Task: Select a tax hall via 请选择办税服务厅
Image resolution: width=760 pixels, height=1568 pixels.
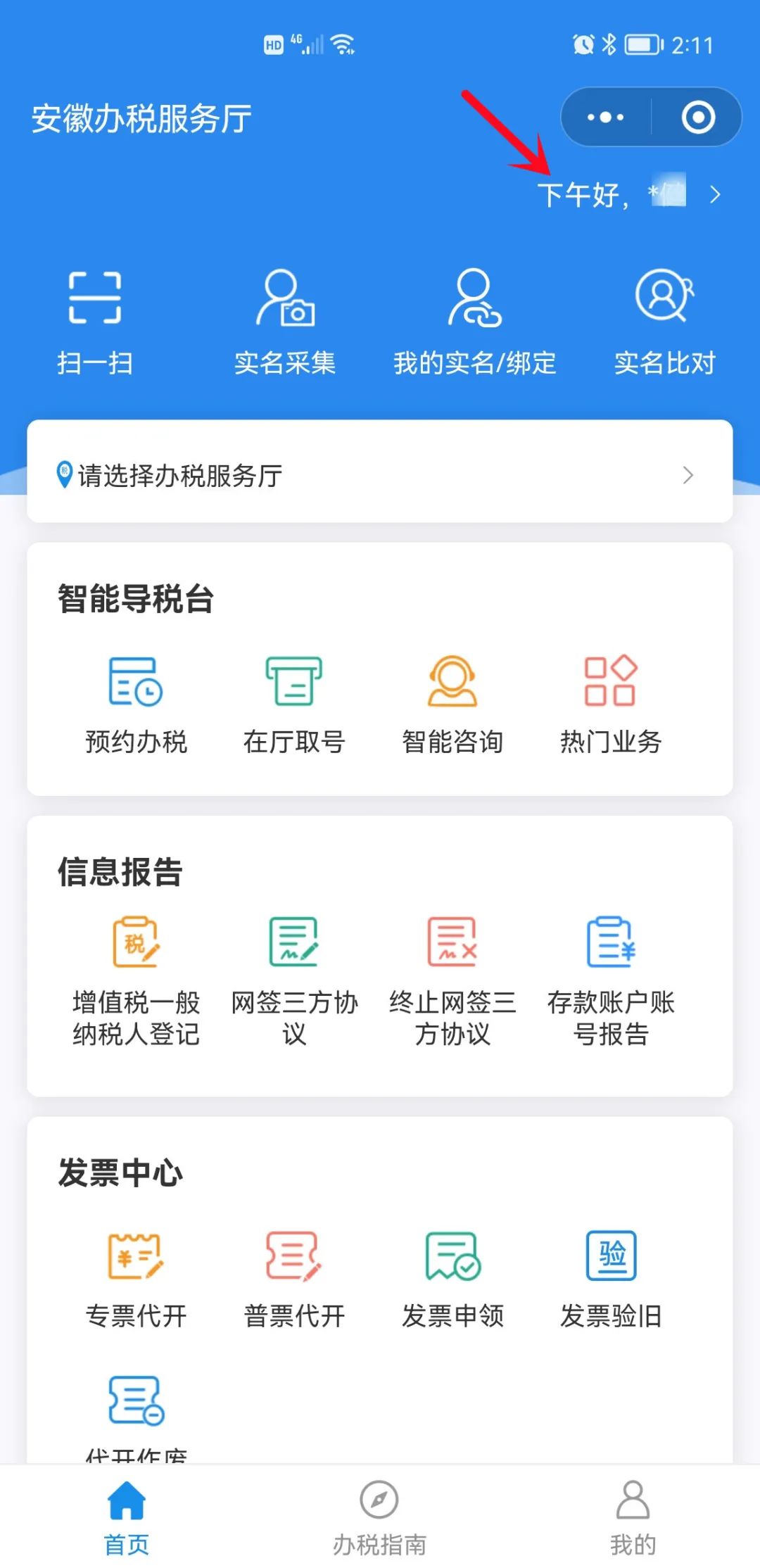Action: click(380, 475)
